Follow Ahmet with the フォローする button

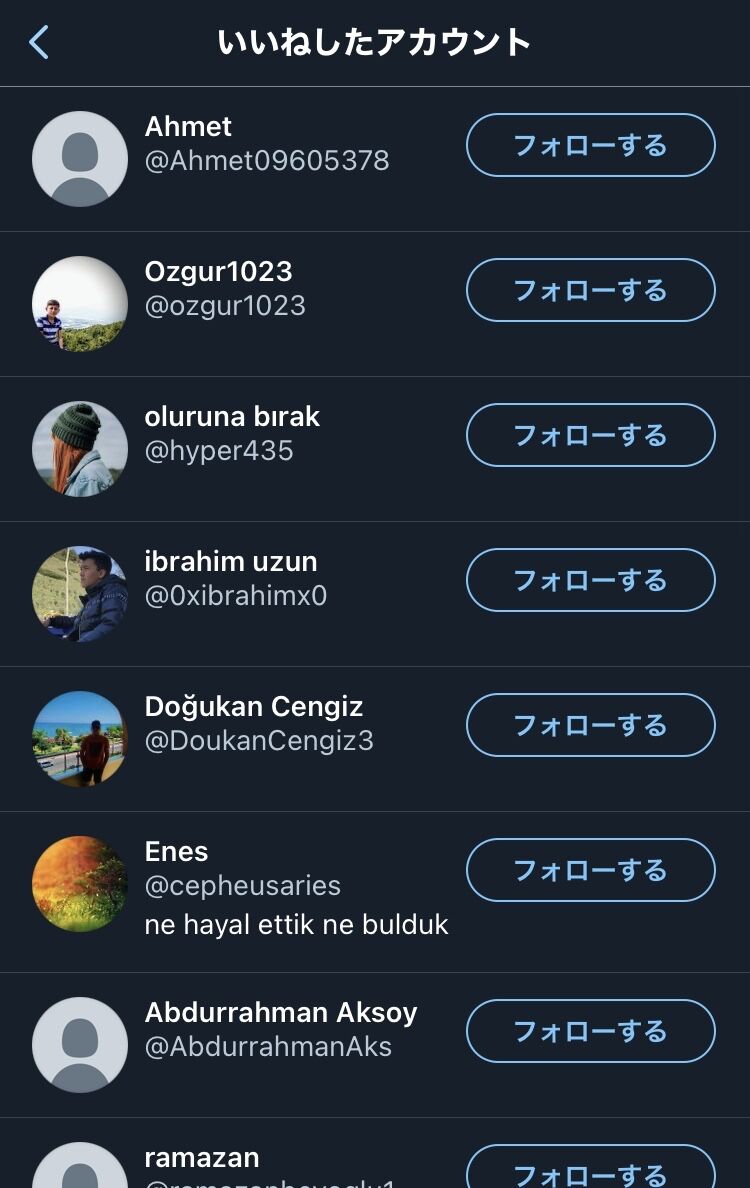590,145
